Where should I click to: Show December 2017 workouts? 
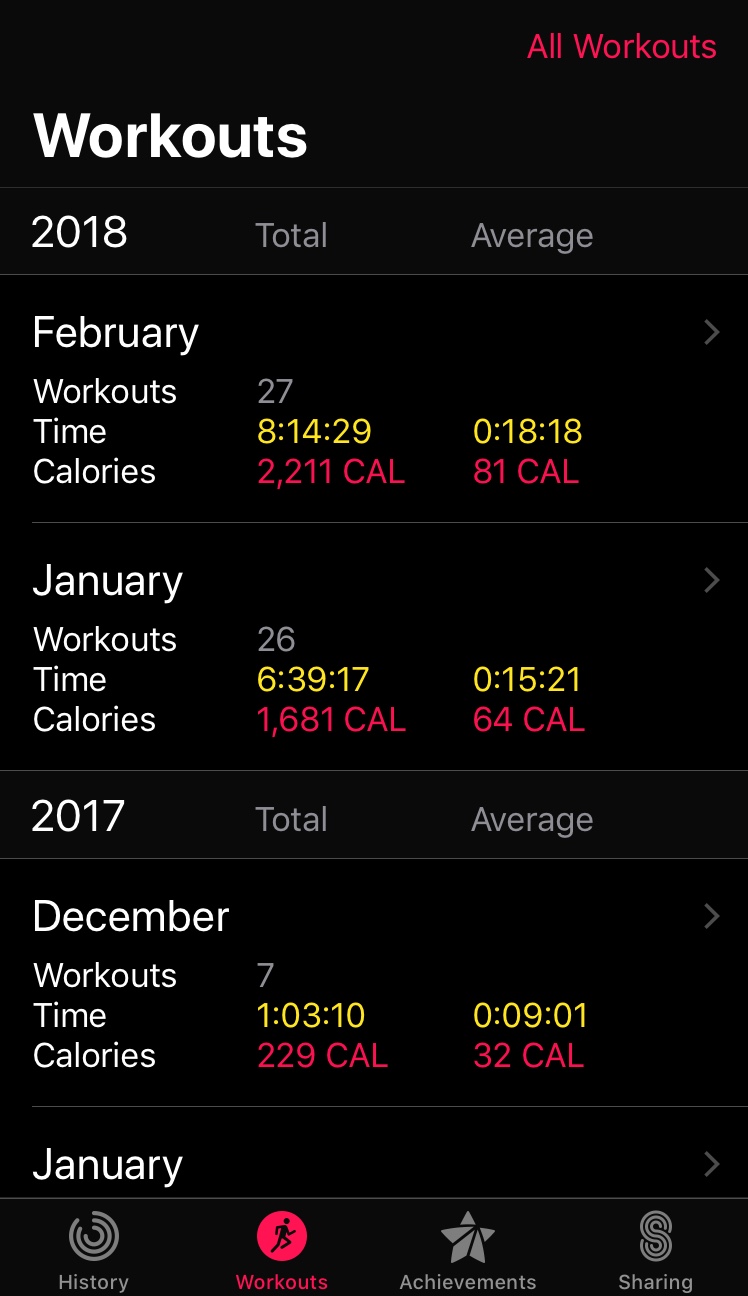[374, 982]
